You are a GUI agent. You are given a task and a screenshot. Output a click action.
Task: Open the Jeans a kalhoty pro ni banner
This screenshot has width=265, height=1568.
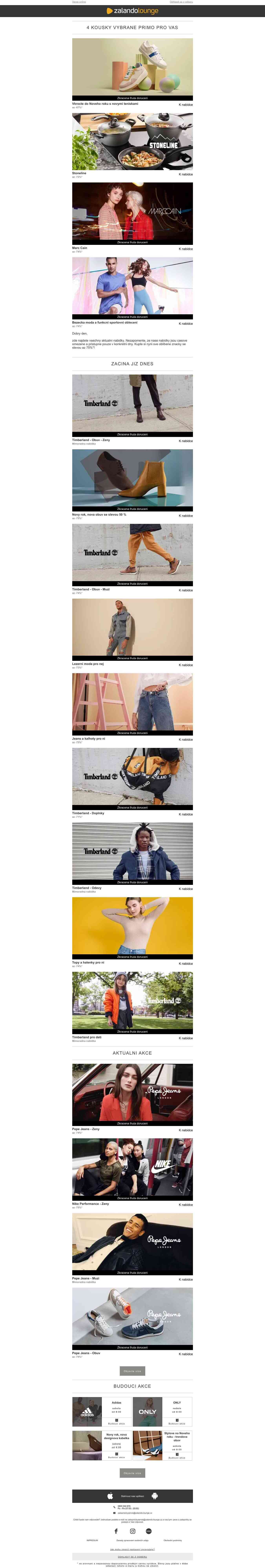point(132,703)
